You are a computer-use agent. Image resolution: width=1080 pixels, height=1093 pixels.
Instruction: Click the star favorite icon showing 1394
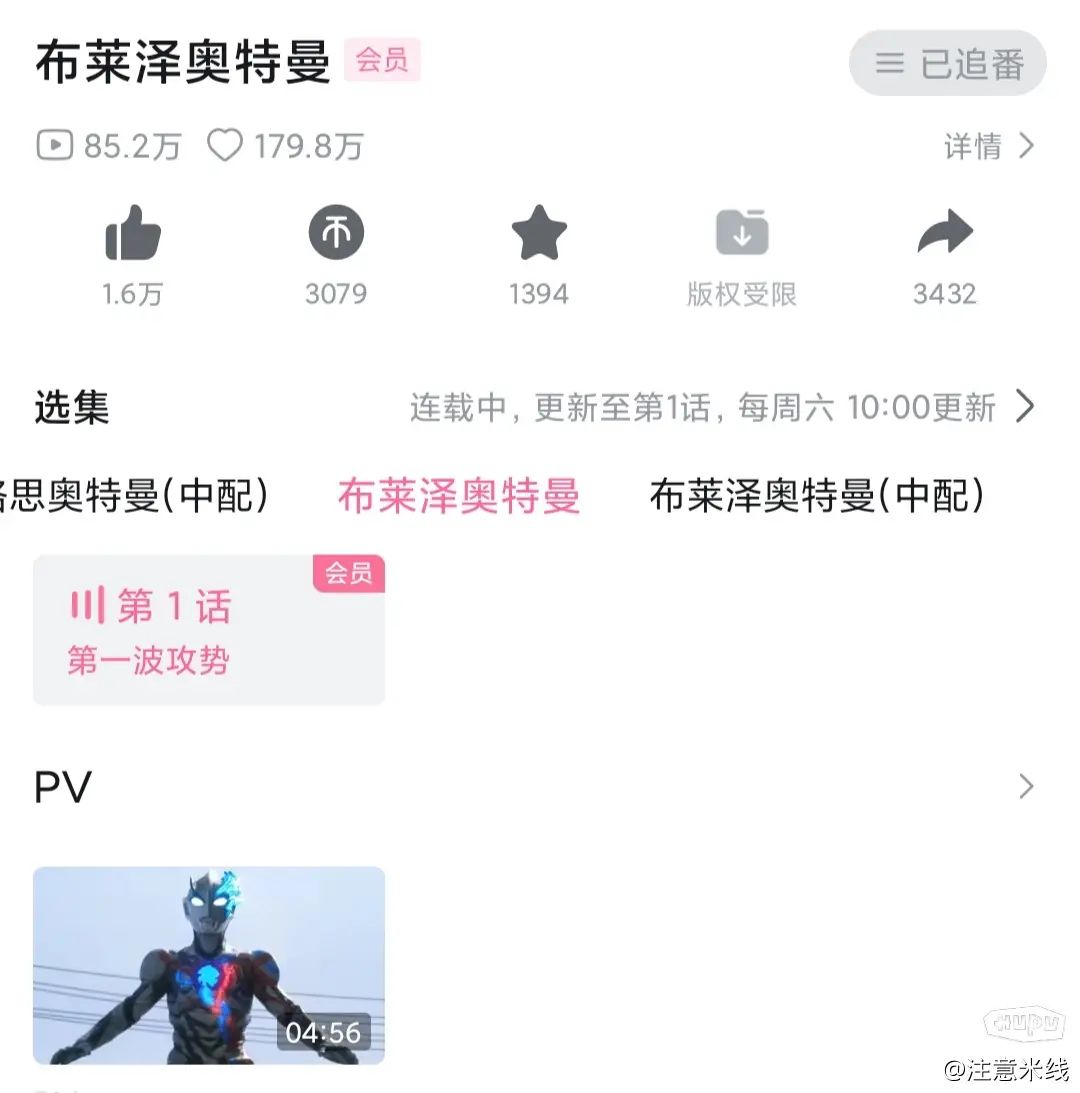coord(539,232)
